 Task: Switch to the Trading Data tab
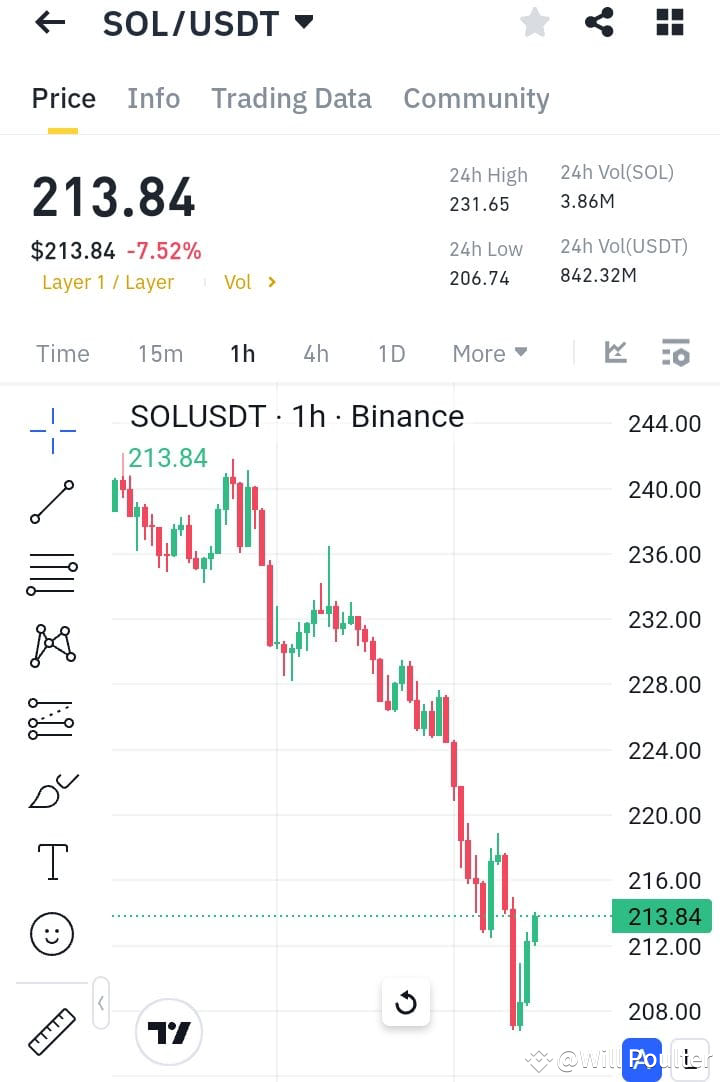coord(291,98)
